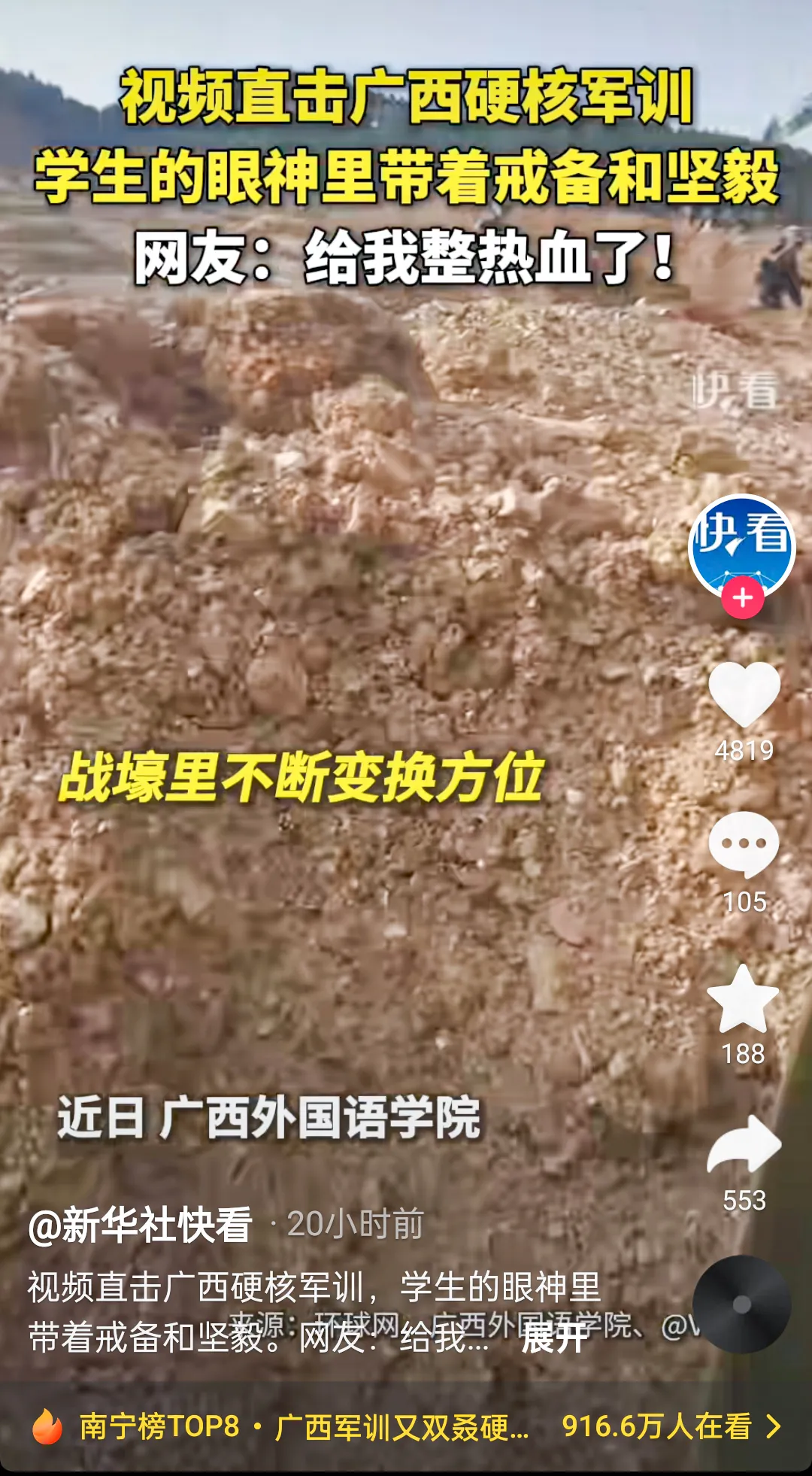Viewport: 812px width, 1476px height.
Task: Follow the account with the plus button
Action: coord(743,598)
